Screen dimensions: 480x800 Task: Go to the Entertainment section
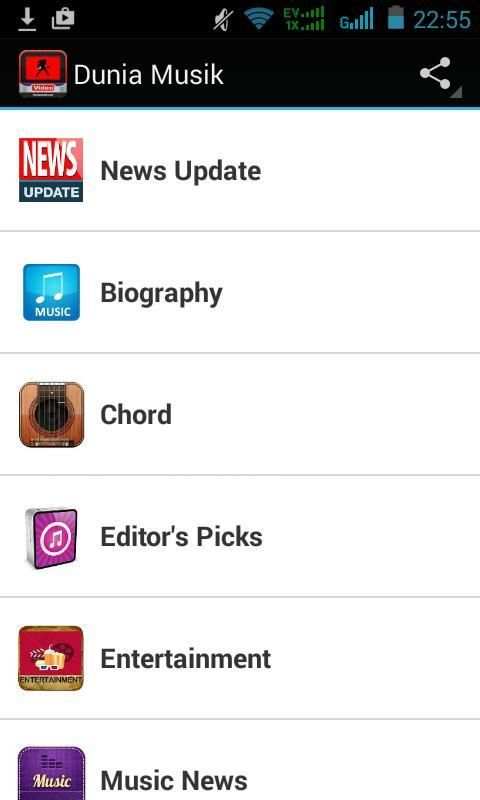[x=240, y=659]
